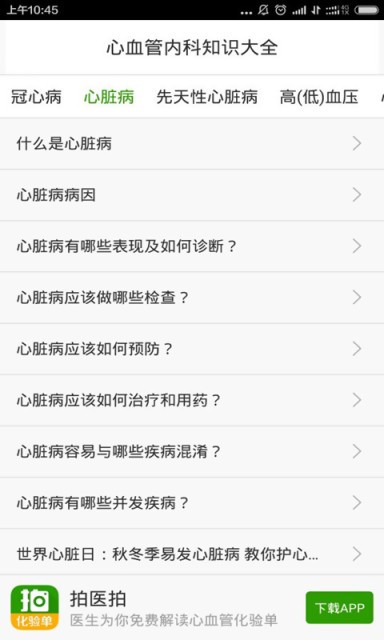The width and height of the screenshot is (384, 640).
Task: Open 心脏病有哪些表现及如何诊断？
Action: click(192, 246)
